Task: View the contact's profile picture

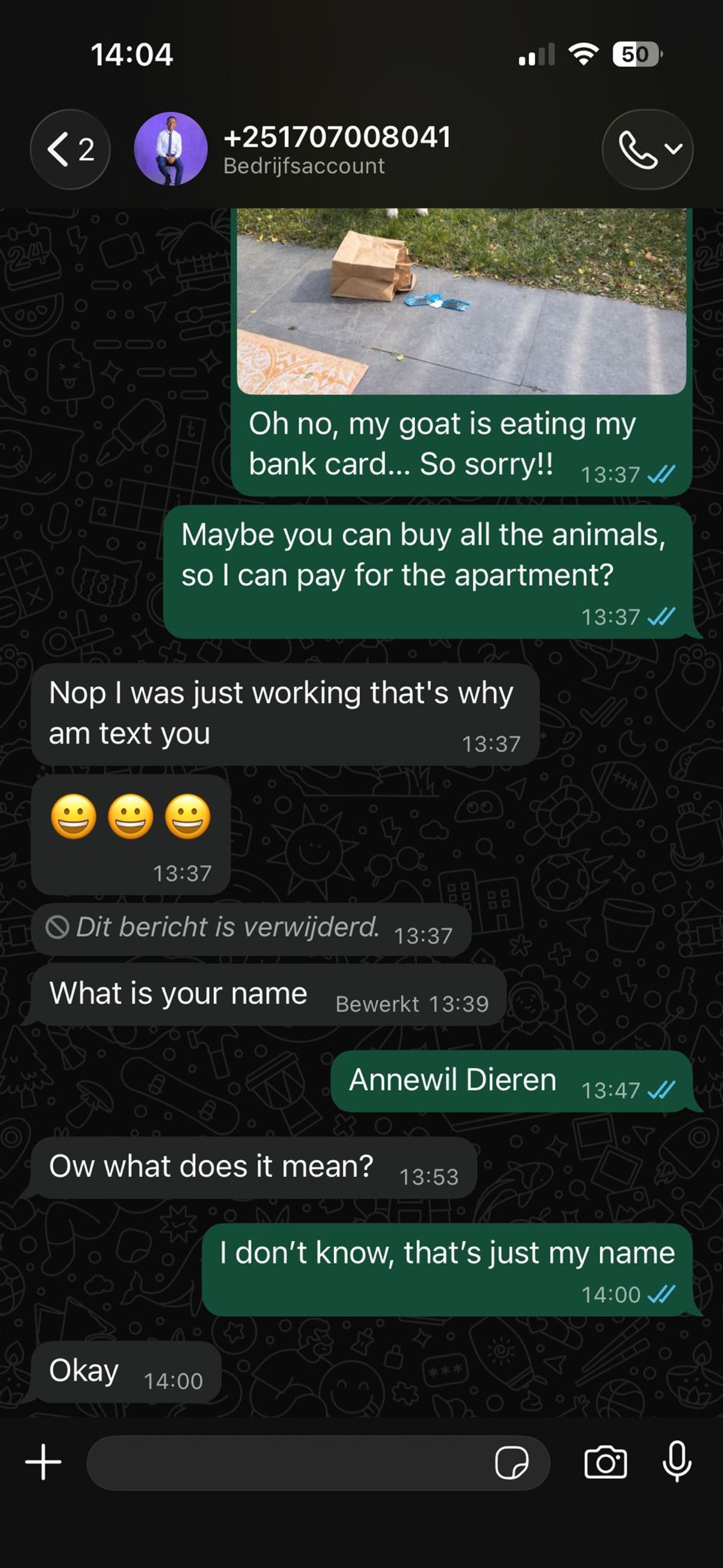Action: click(171, 149)
